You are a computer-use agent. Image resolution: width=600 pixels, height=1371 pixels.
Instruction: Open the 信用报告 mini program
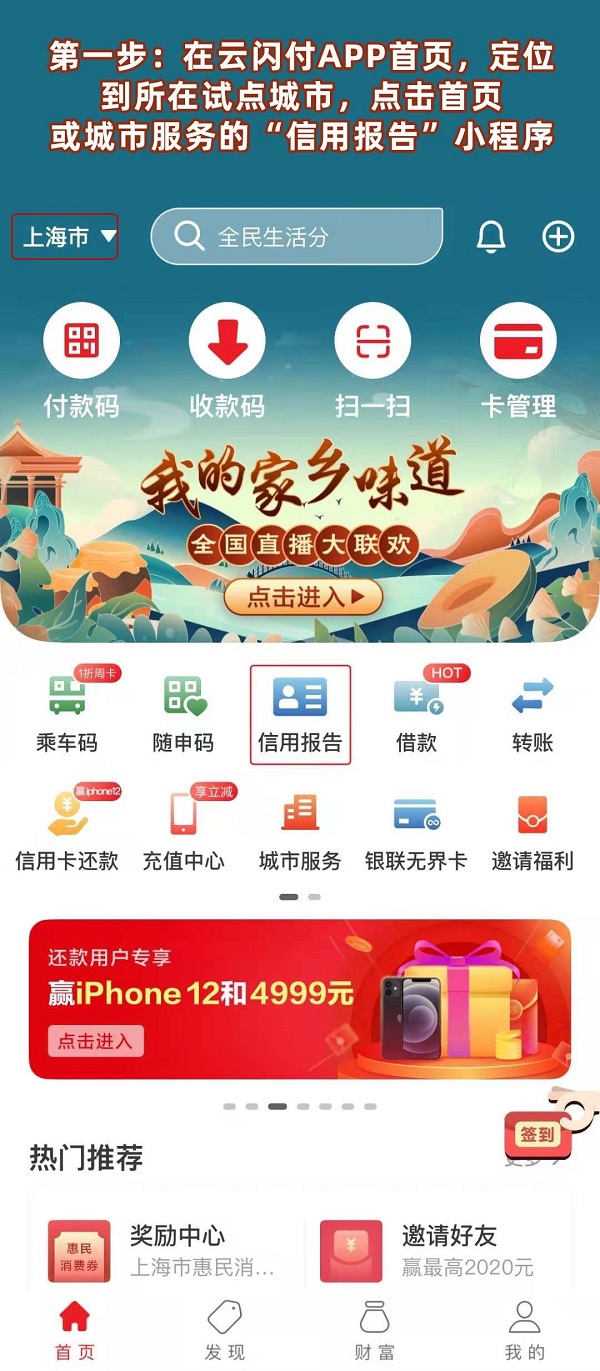[300, 713]
